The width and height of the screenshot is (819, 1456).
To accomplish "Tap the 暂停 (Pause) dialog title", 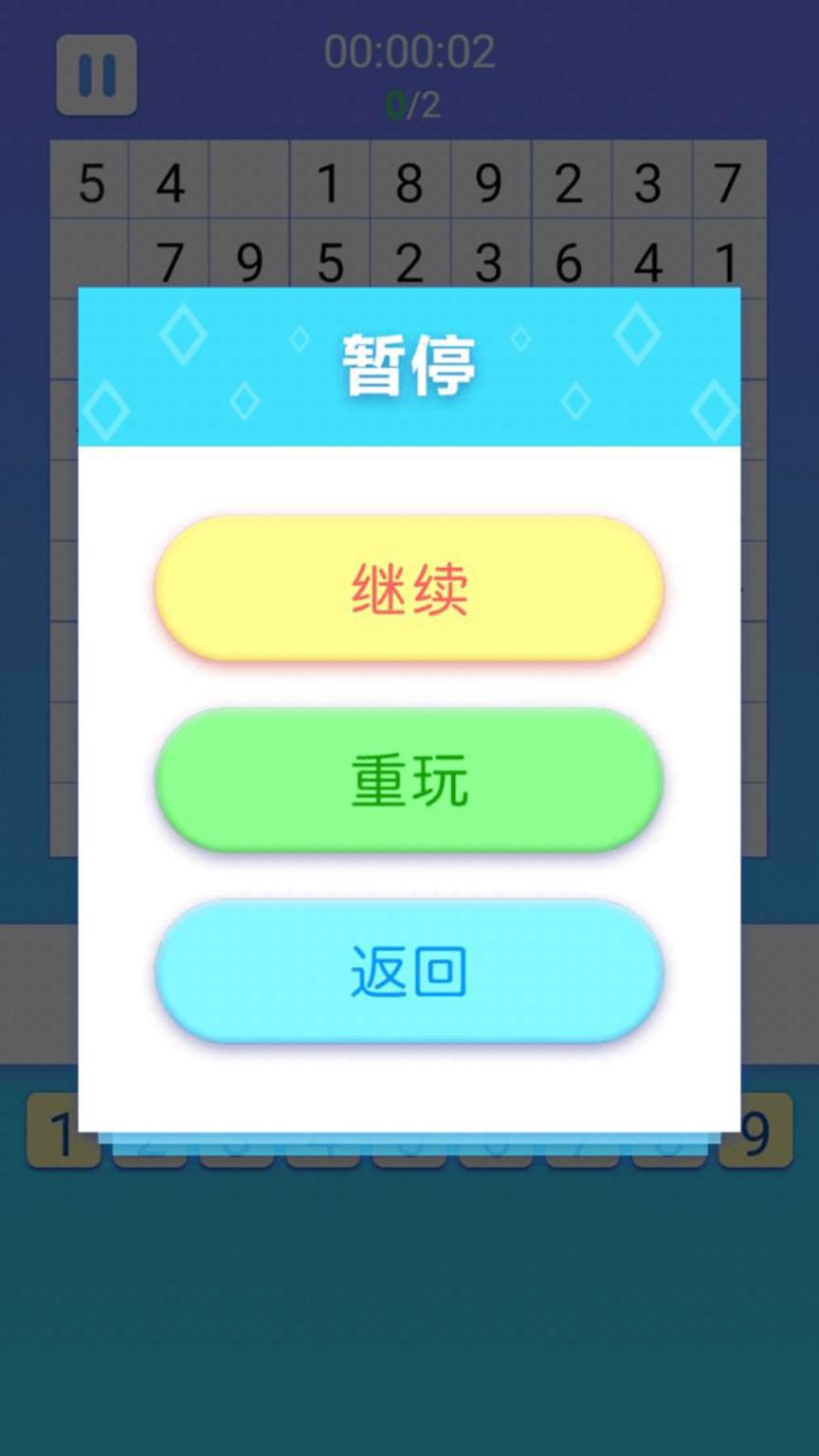I will [x=409, y=365].
